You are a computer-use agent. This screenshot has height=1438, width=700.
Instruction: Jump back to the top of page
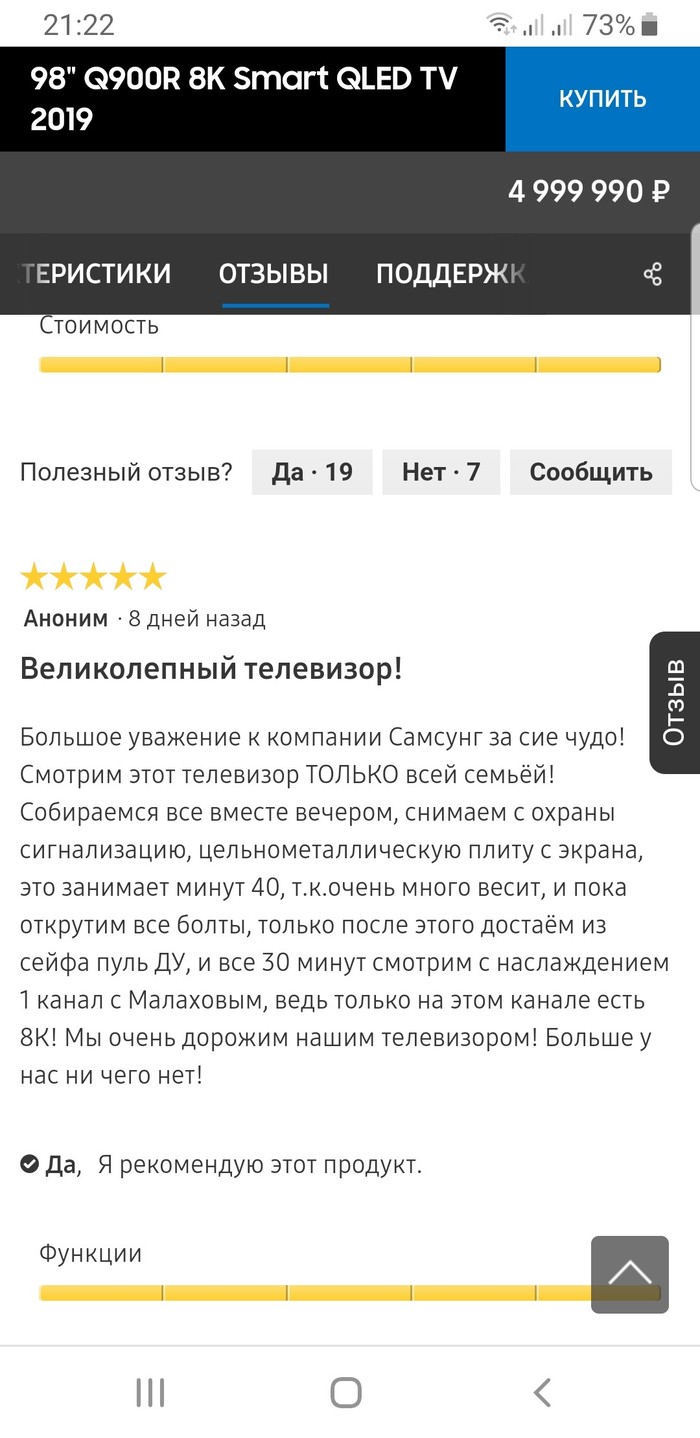(629, 1274)
